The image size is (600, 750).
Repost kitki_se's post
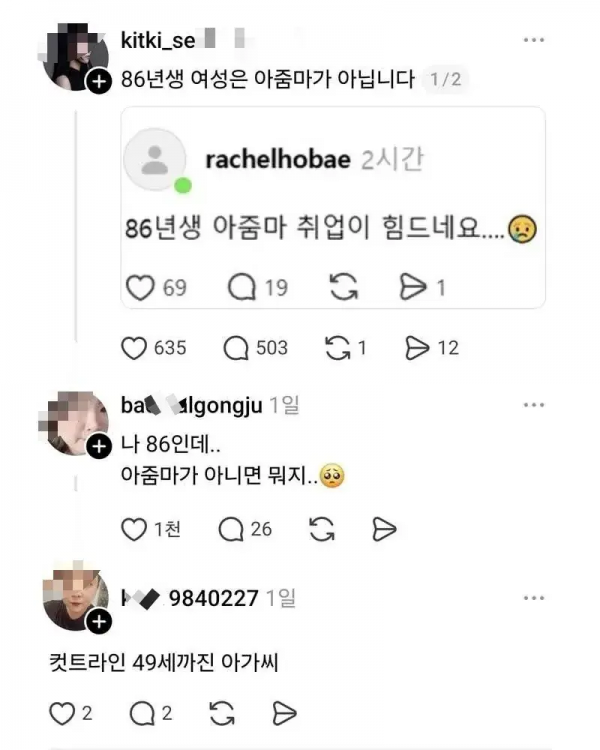pyautogui.click(x=337, y=348)
